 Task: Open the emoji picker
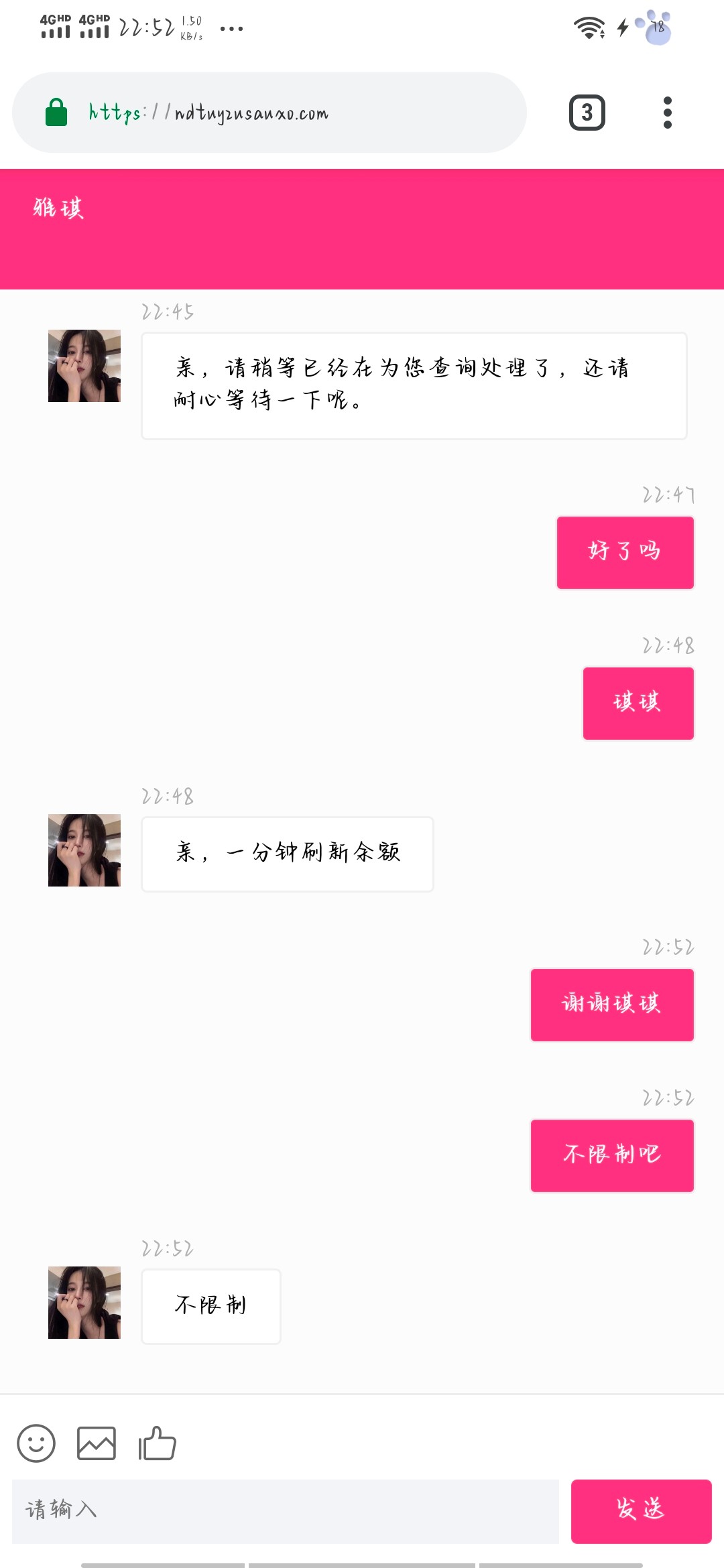coord(36,1443)
